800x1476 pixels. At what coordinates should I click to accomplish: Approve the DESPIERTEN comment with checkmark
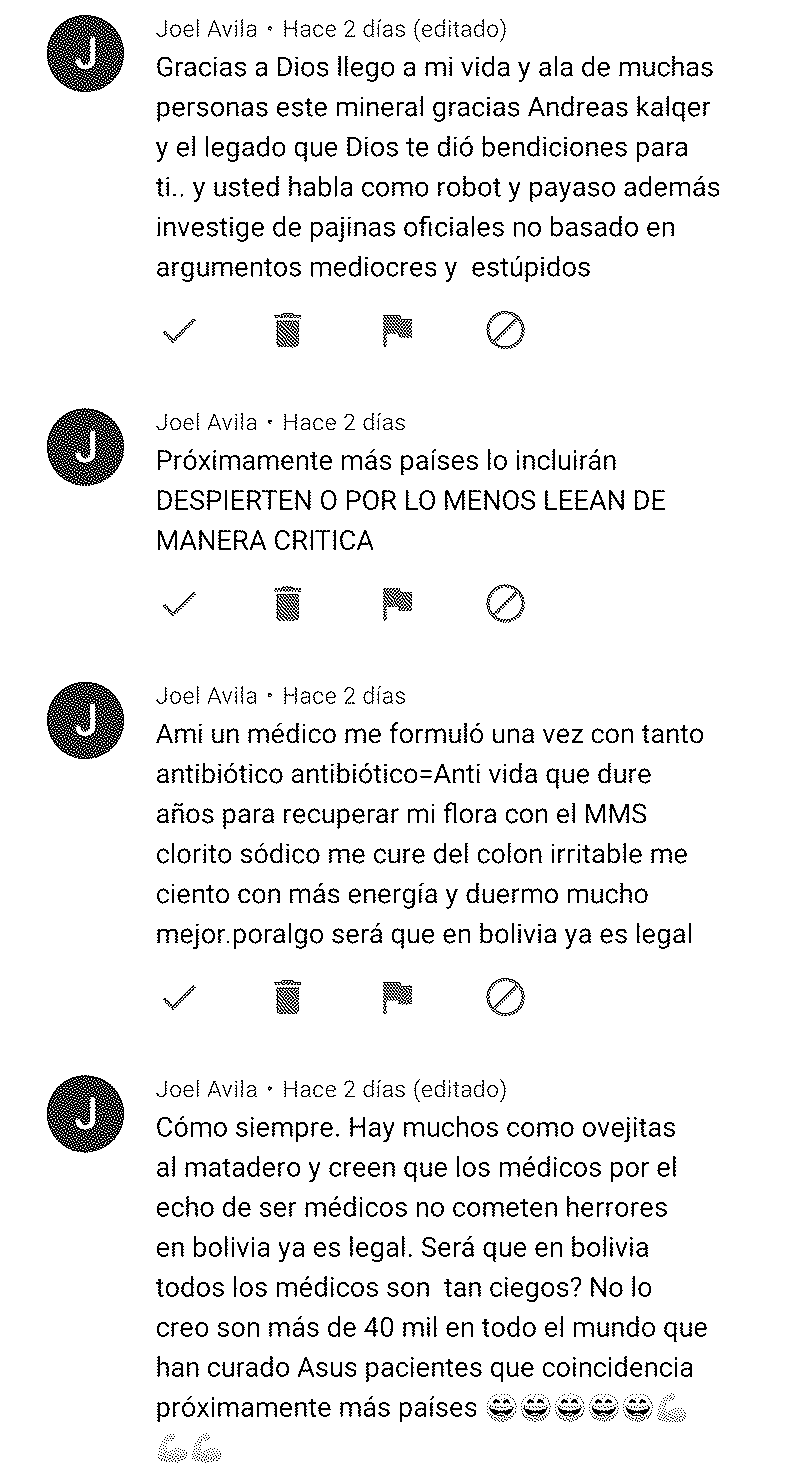coord(178,603)
